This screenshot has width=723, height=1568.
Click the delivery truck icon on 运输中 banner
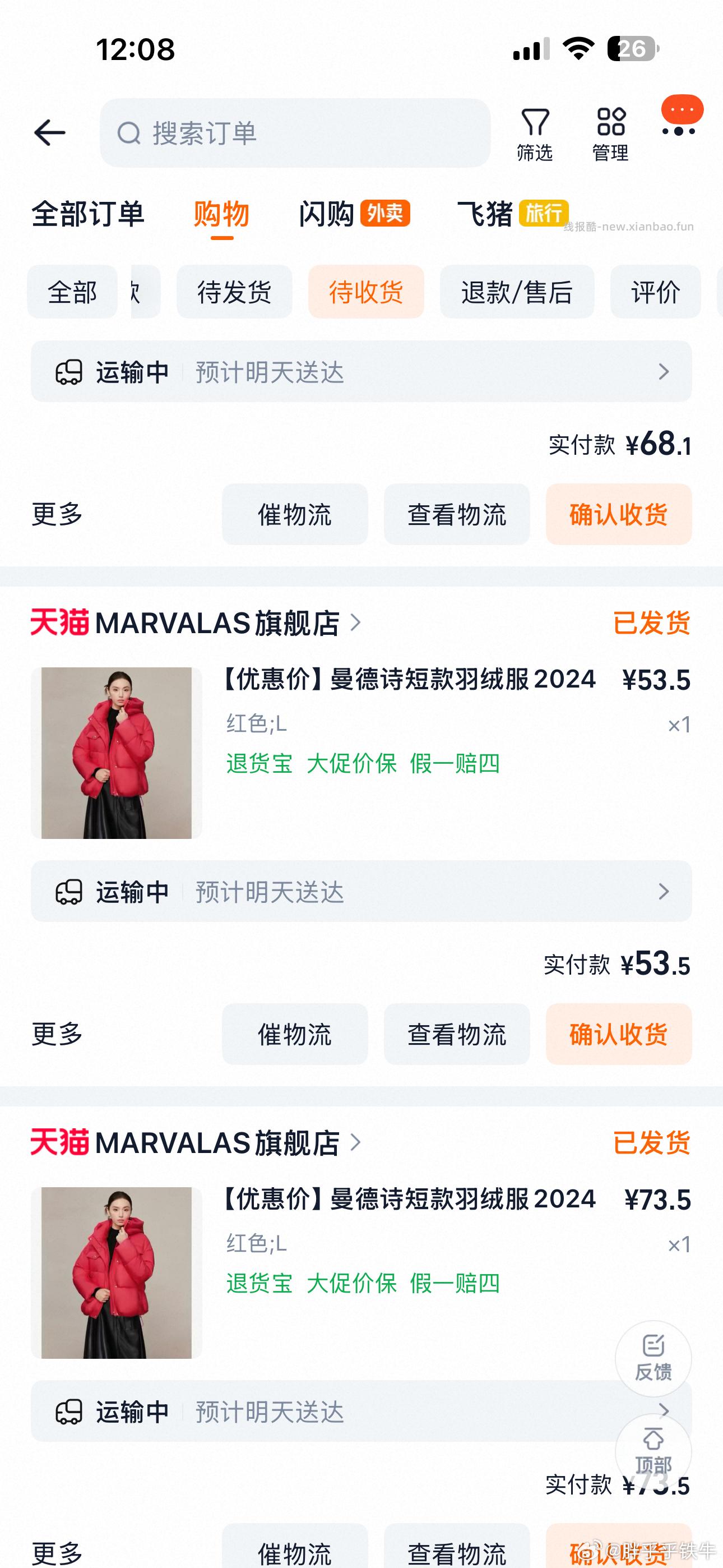pyautogui.click(x=69, y=371)
